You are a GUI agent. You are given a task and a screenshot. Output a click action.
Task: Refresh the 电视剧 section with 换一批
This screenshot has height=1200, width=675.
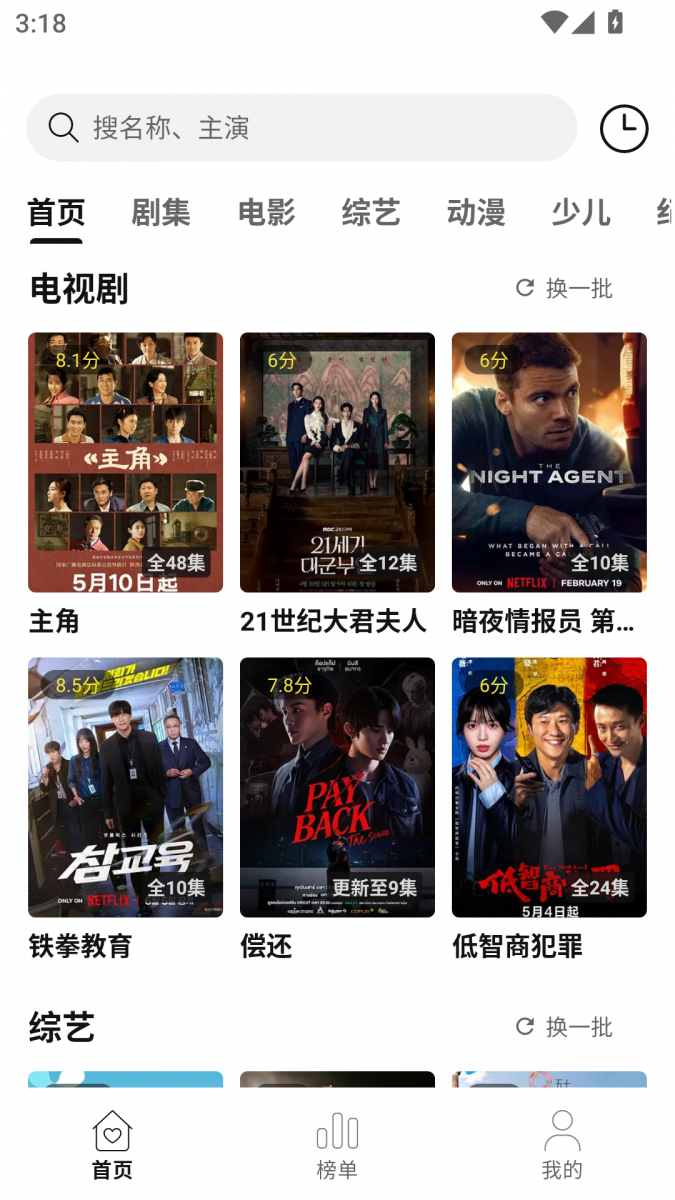click(x=564, y=288)
